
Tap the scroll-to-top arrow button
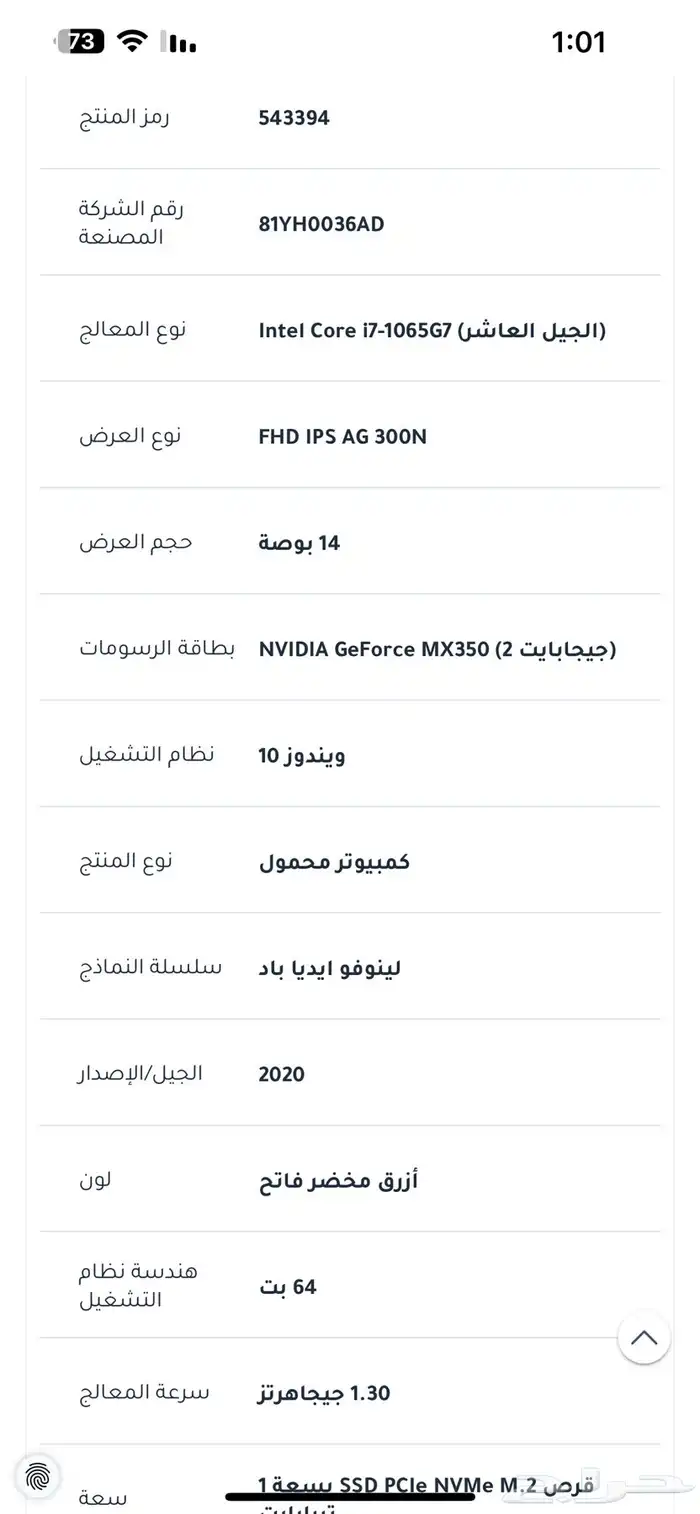pyautogui.click(x=644, y=1337)
